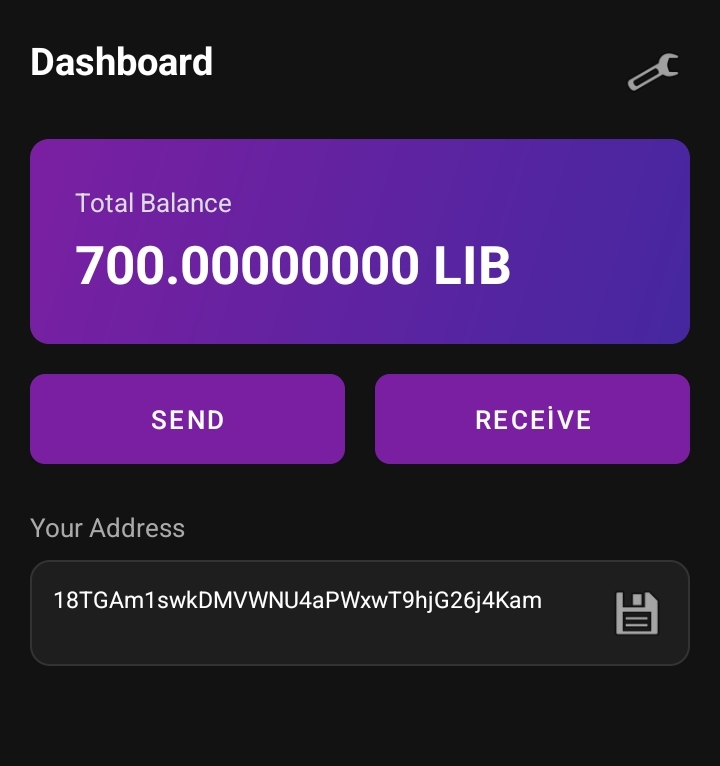Open the receive payment screen
720x766 pixels.
click(532, 419)
